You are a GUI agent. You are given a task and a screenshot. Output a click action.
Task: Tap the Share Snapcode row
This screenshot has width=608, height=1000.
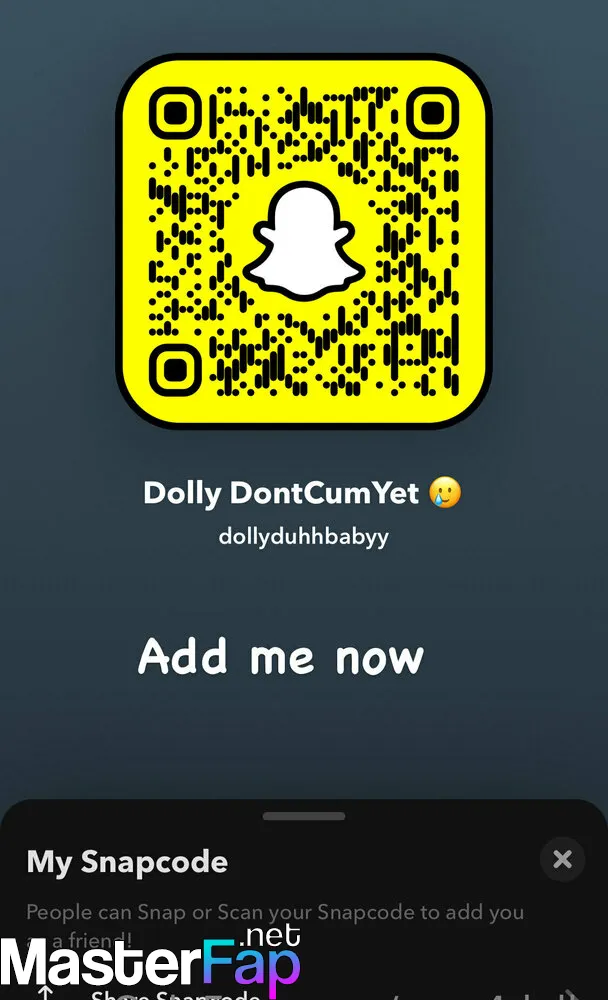(304, 992)
